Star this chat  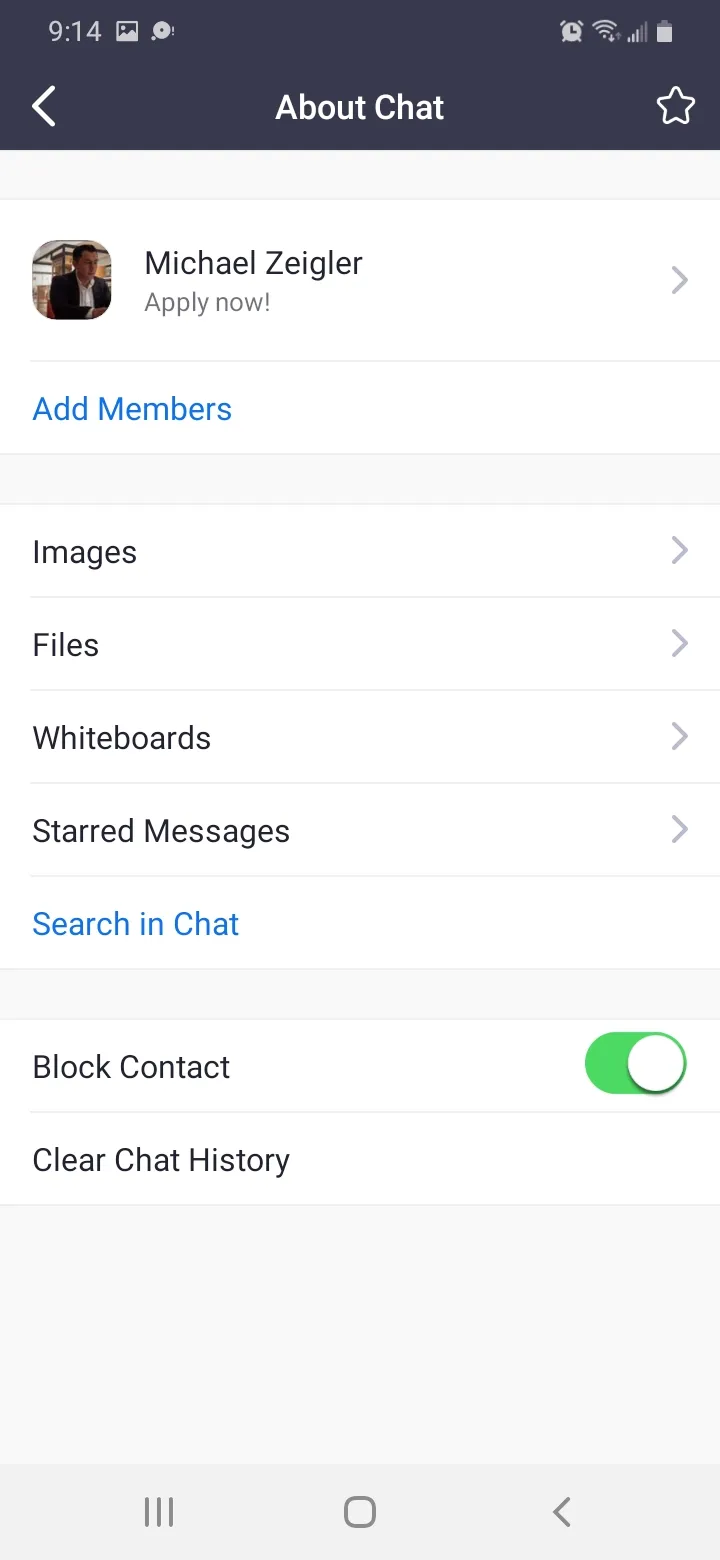click(676, 106)
